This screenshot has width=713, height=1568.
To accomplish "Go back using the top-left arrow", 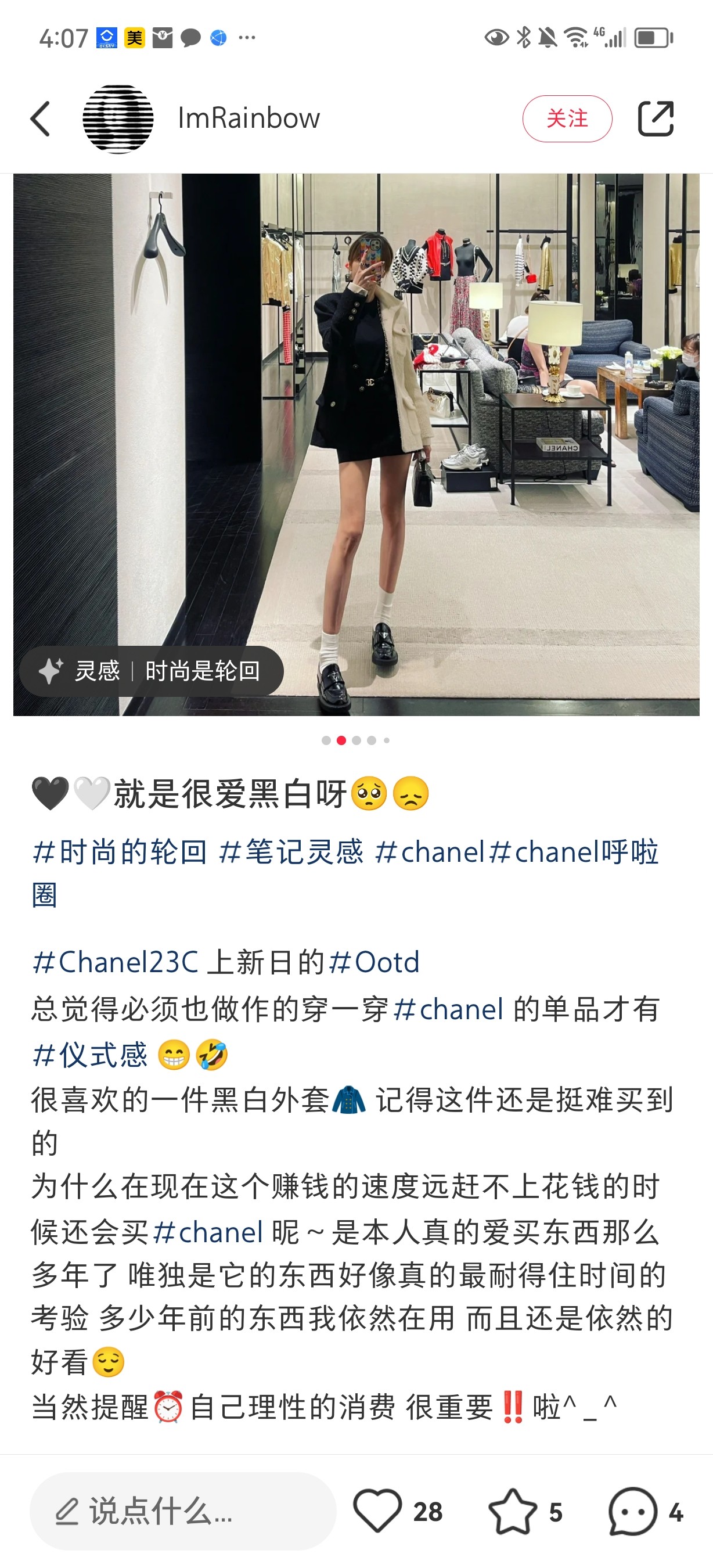I will pyautogui.click(x=41, y=118).
